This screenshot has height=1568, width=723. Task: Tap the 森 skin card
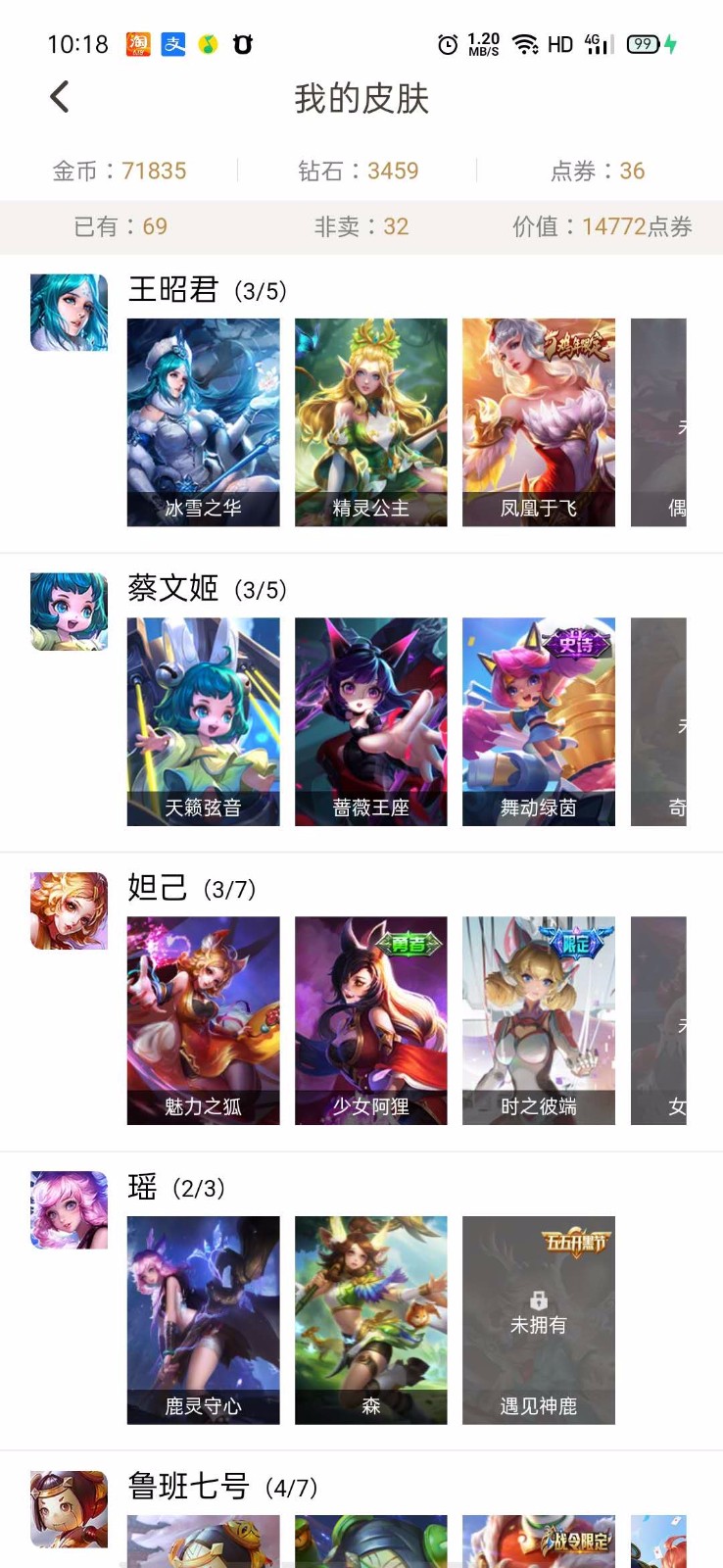[x=370, y=1319]
